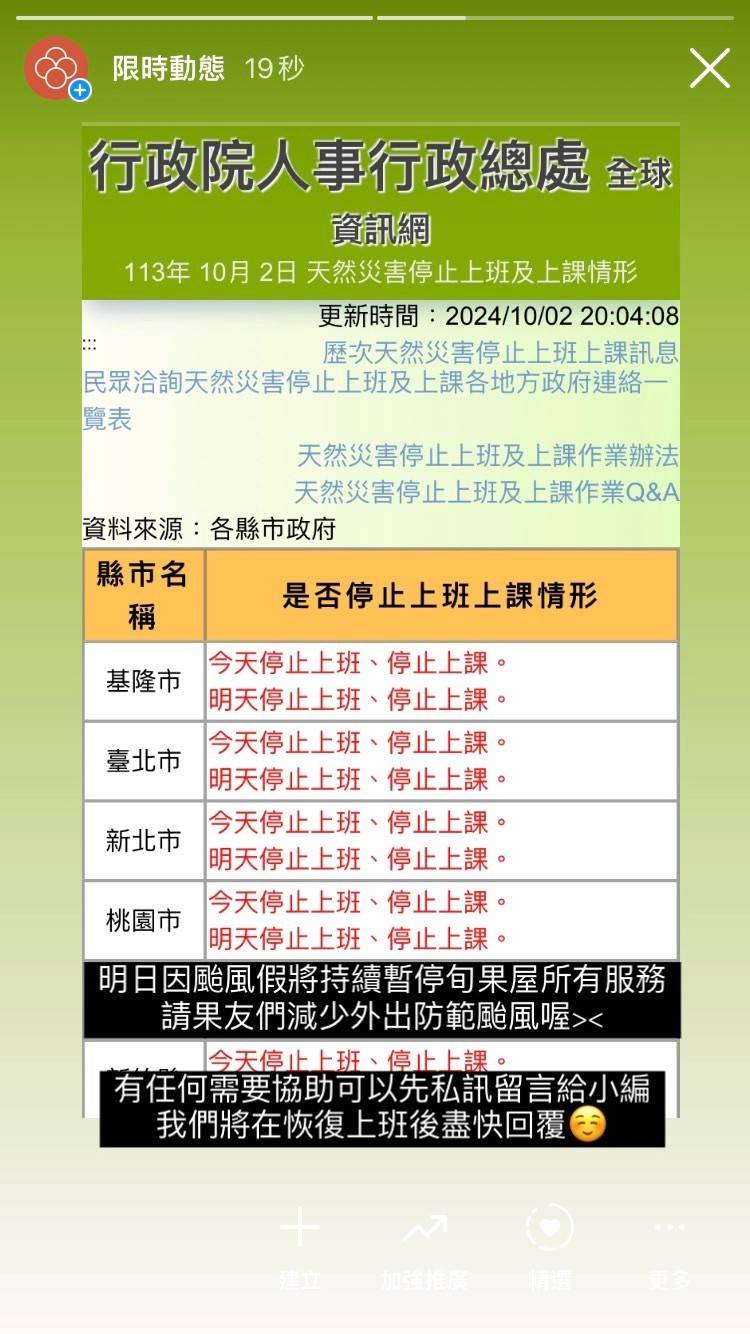Image resolution: width=750 pixels, height=1334 pixels.
Task: Open the 更多 options menu
Action: (x=669, y=1244)
